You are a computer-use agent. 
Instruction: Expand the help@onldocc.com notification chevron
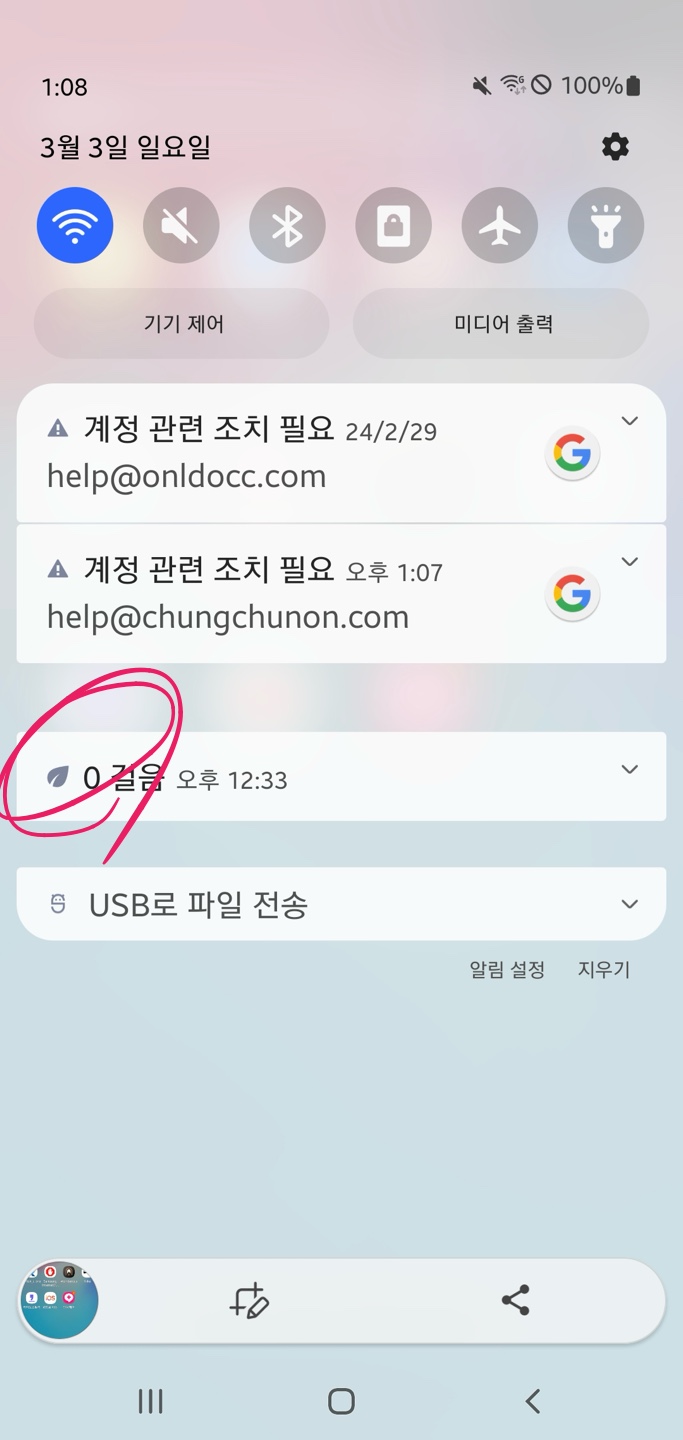(630, 421)
